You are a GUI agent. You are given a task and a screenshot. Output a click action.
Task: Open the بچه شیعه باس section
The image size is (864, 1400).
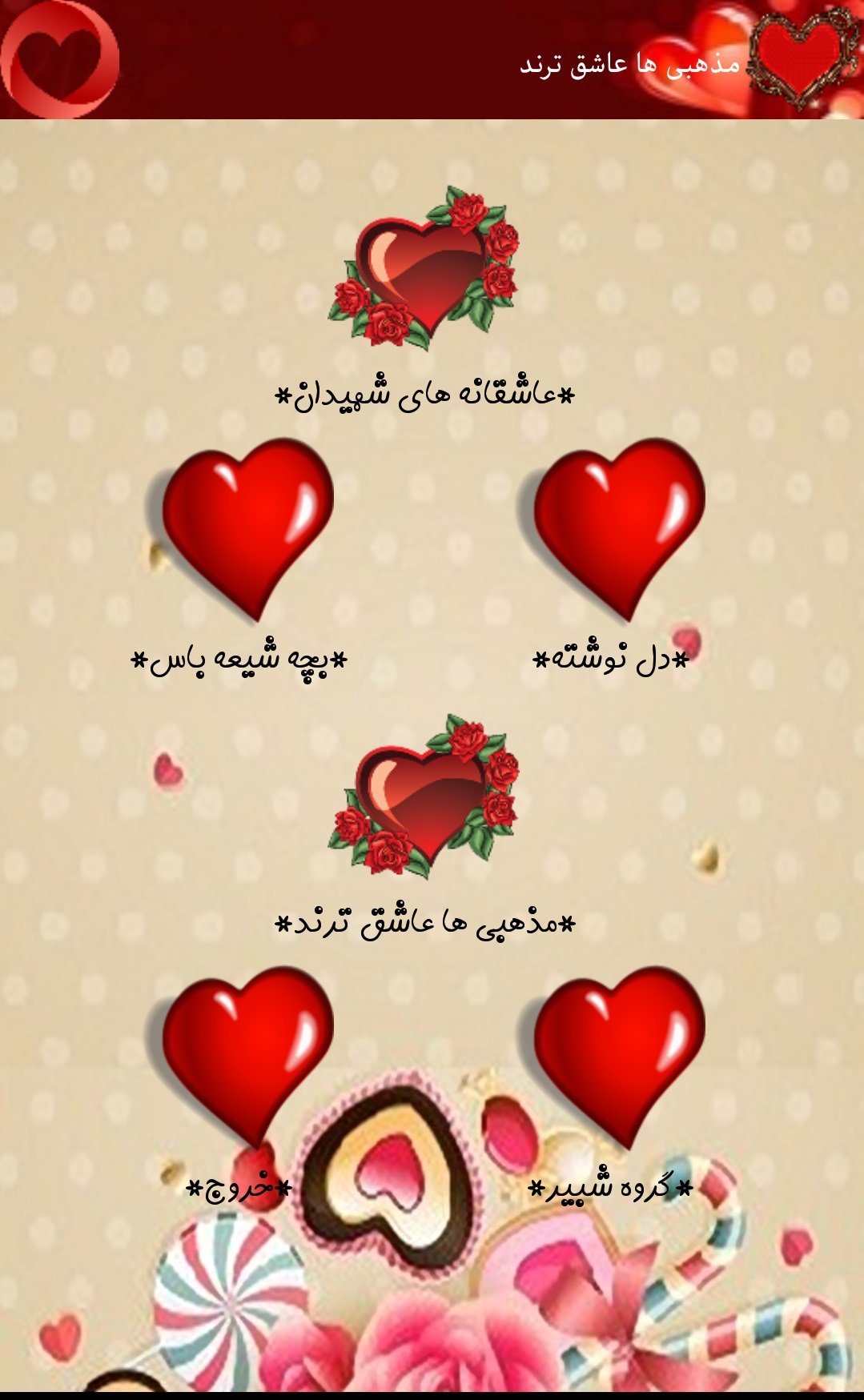click(239, 529)
